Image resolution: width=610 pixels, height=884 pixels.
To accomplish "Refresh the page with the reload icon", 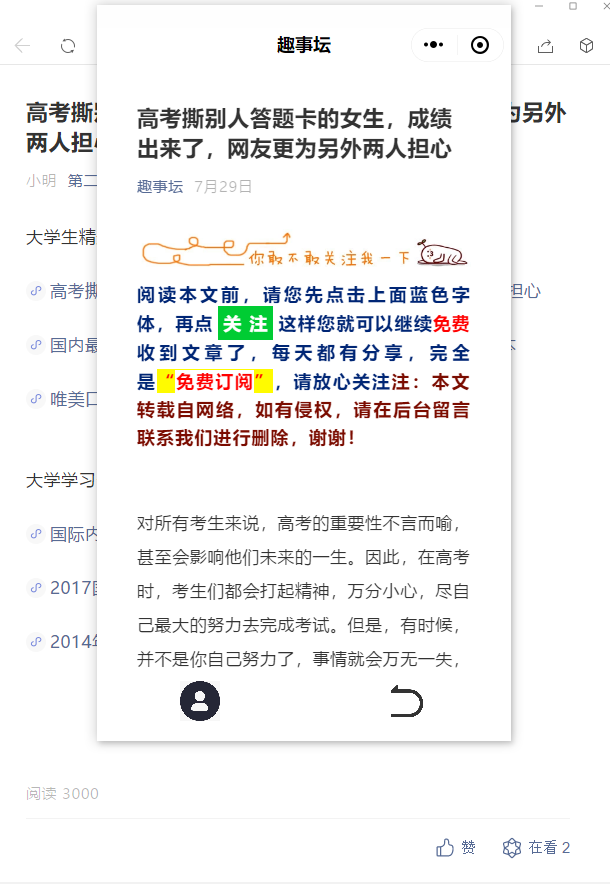I will [68, 46].
